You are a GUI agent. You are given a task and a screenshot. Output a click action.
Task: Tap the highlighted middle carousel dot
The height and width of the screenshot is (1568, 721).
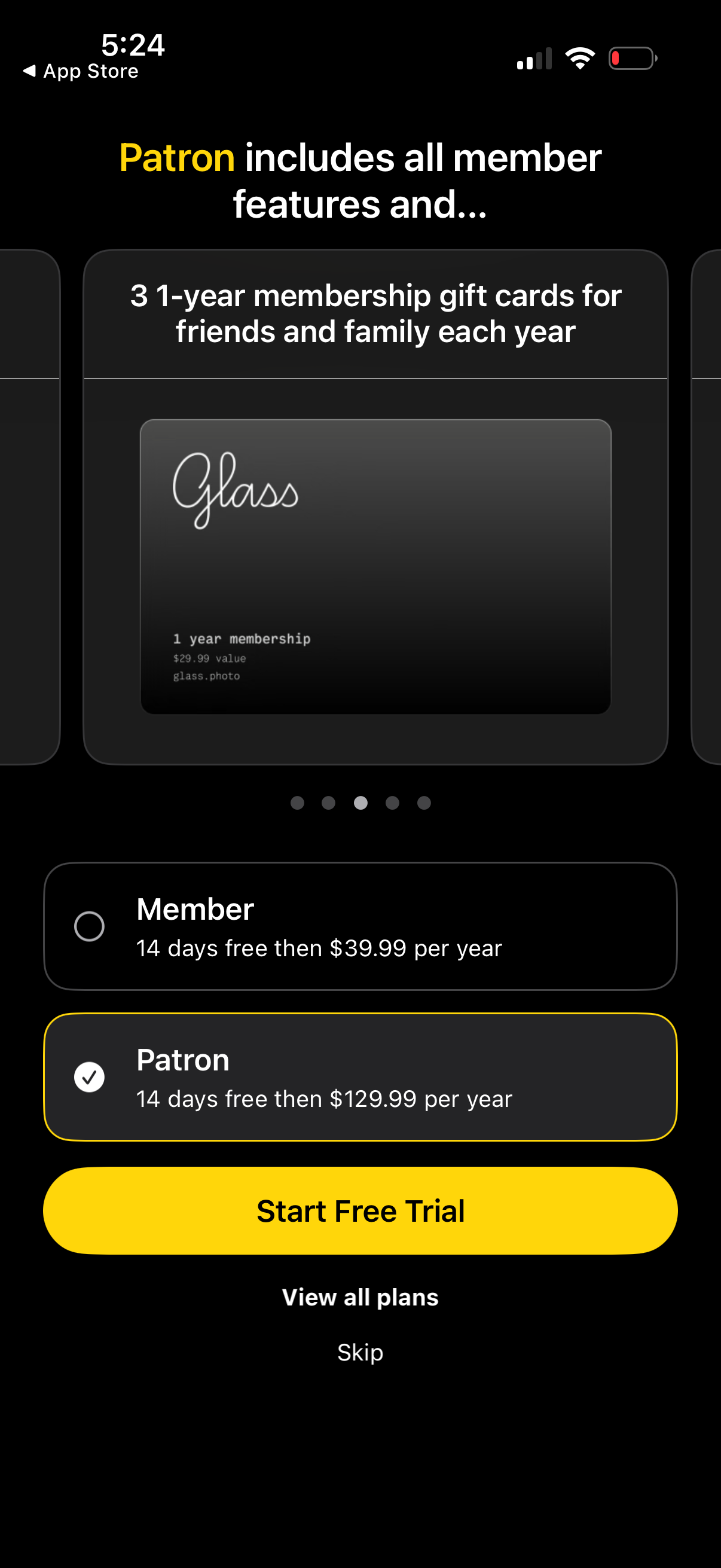361,804
